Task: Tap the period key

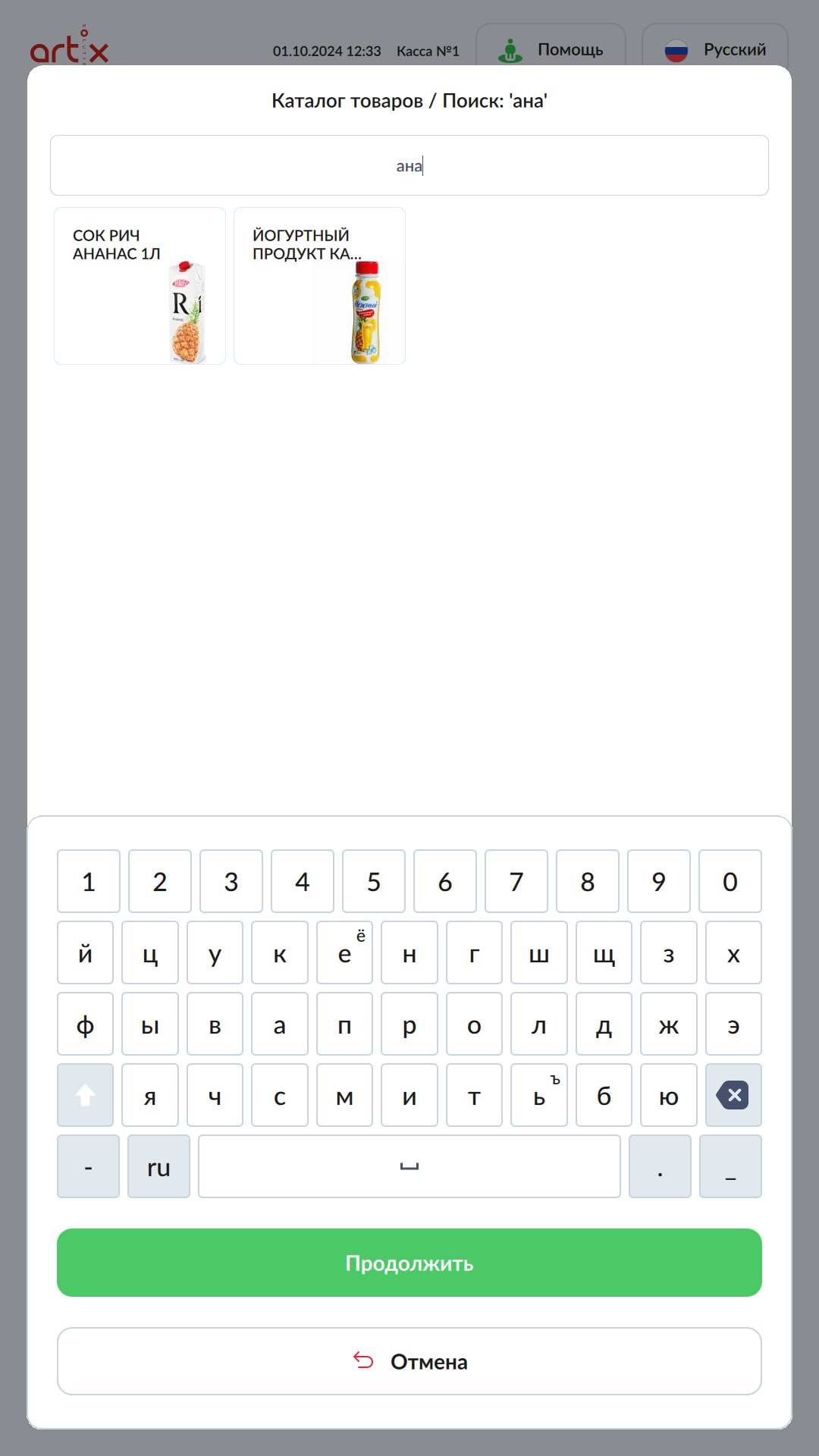Action: (660, 1166)
